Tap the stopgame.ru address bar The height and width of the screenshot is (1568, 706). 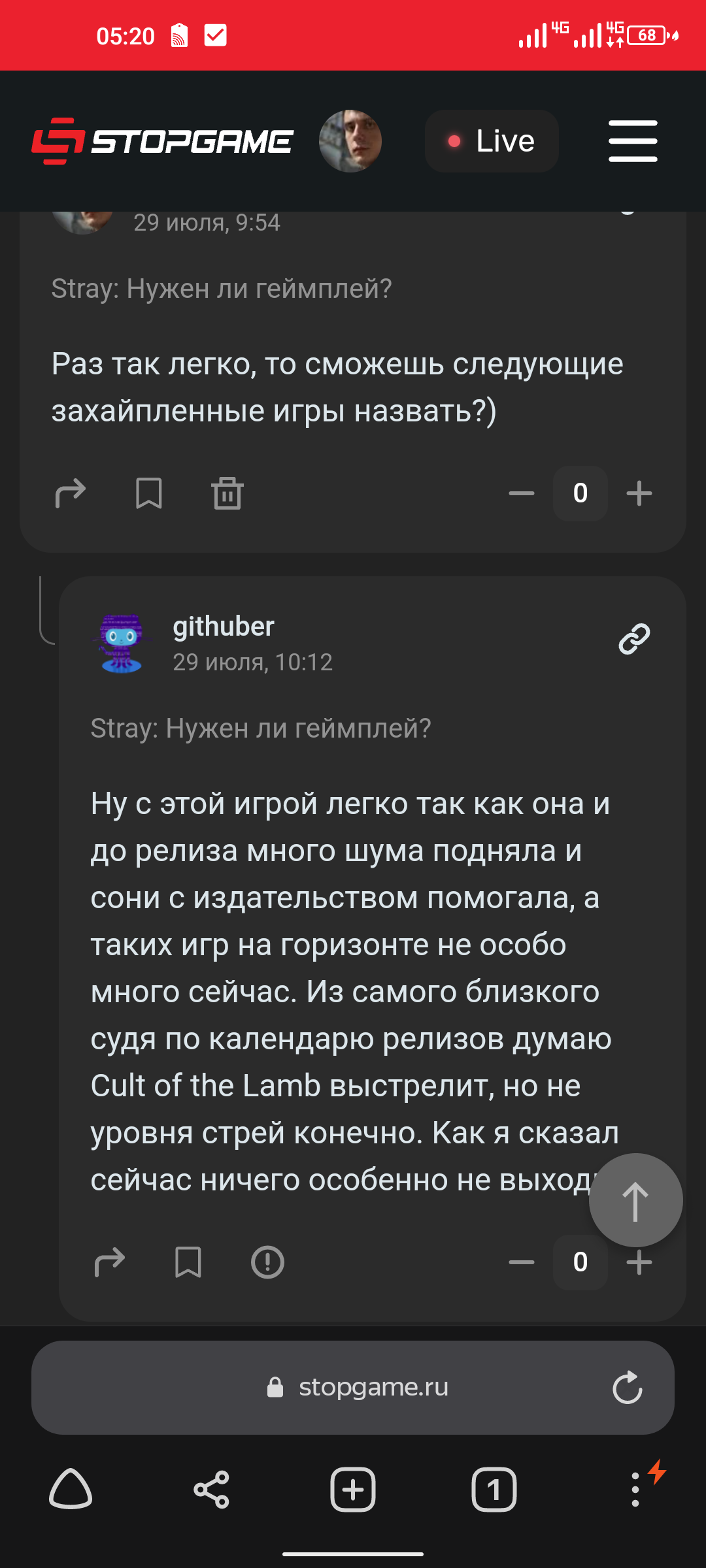(353, 1388)
